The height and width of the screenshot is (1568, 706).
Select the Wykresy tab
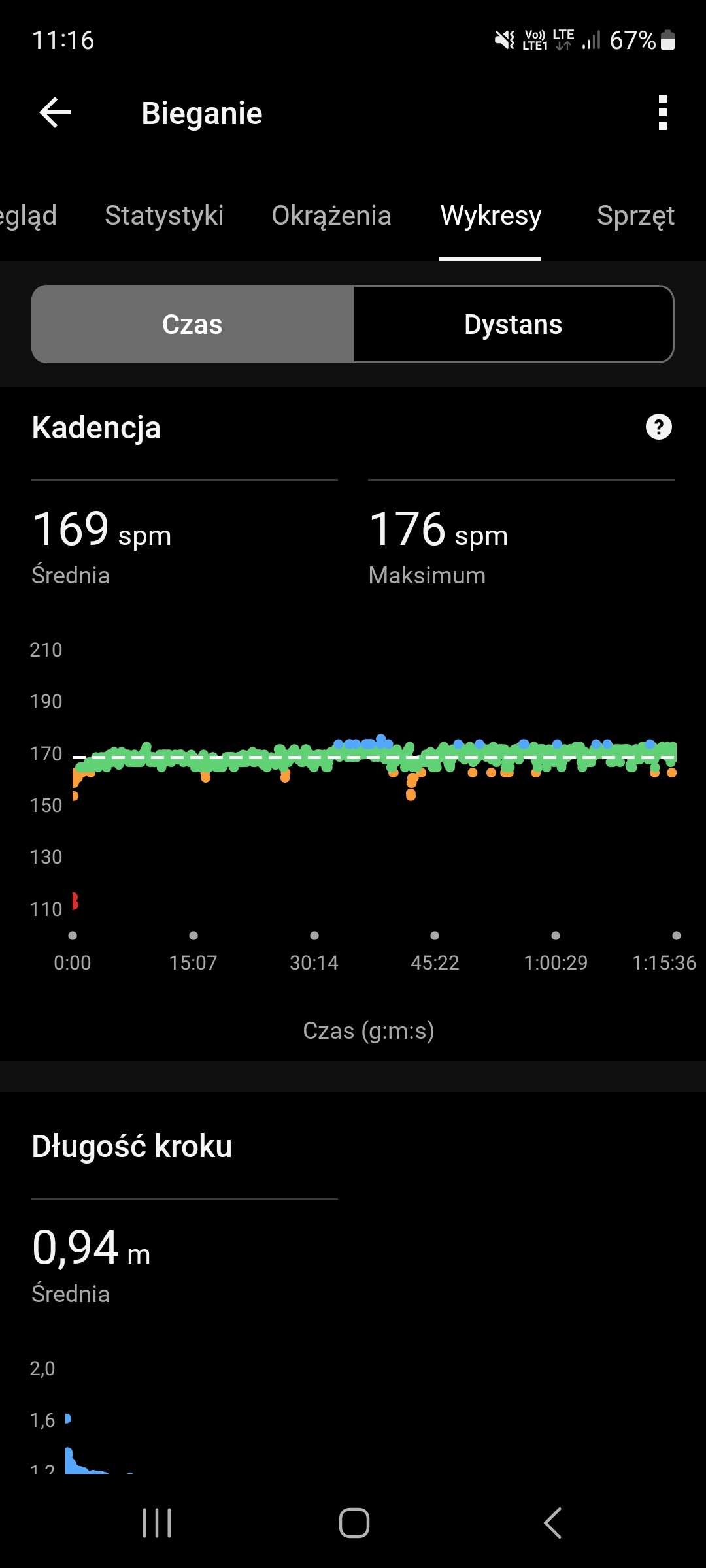pos(490,216)
